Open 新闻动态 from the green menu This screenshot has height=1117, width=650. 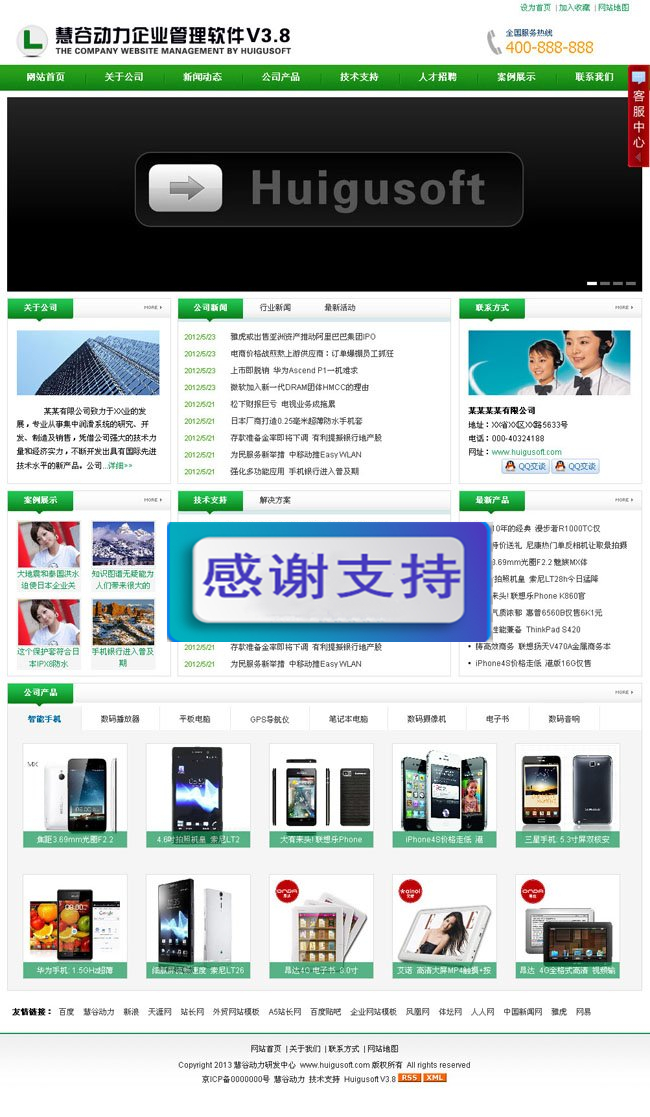202,77
